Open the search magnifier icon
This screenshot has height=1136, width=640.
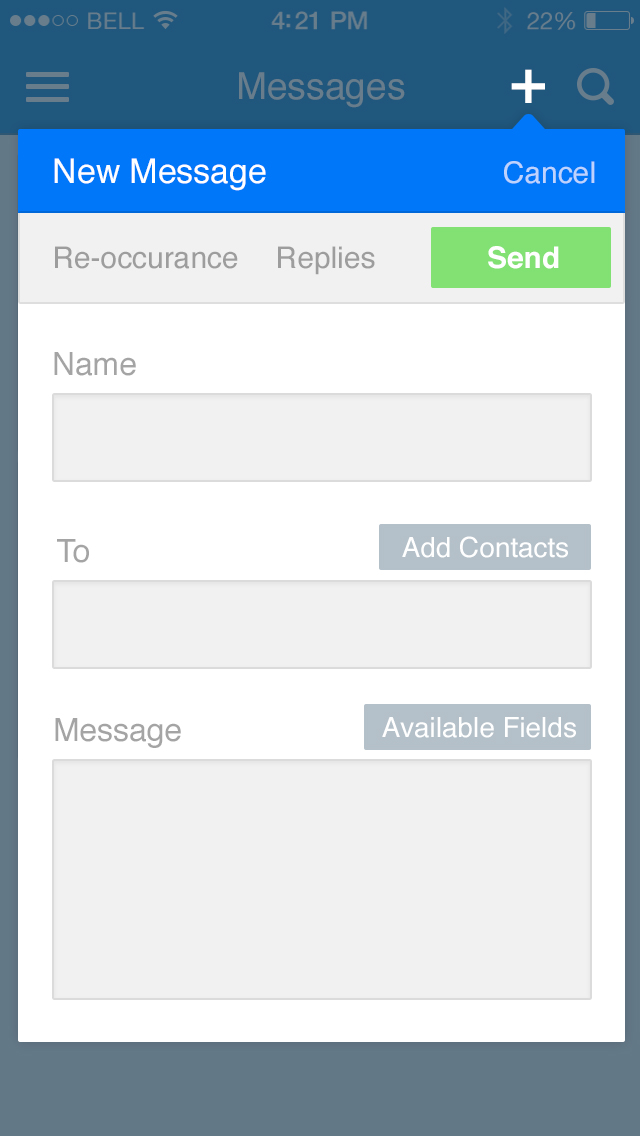pos(595,87)
